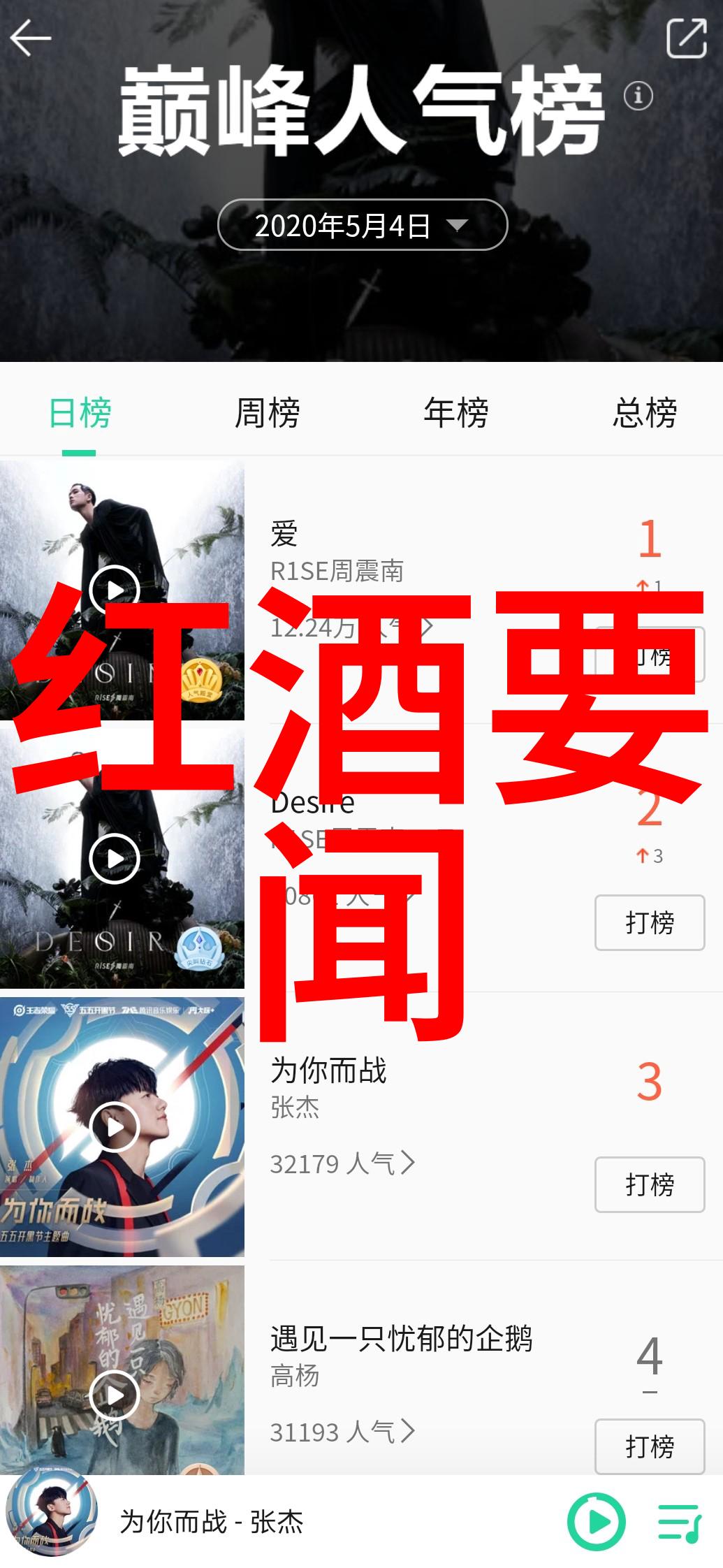Switch to the 周榜 tab
Screen dimensions: 723x1568
click(268, 413)
